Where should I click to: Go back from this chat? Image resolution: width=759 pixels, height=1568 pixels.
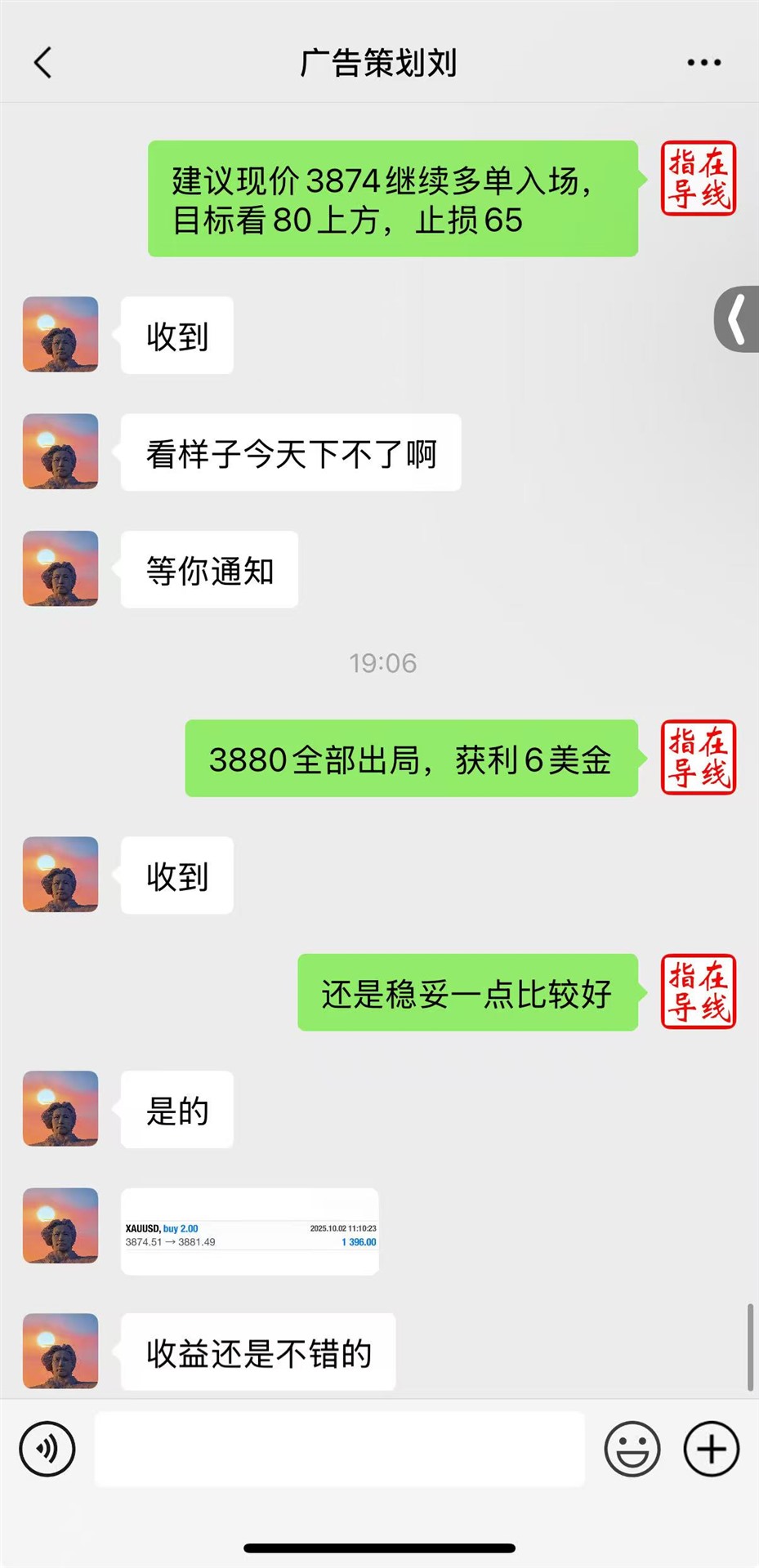(x=42, y=63)
